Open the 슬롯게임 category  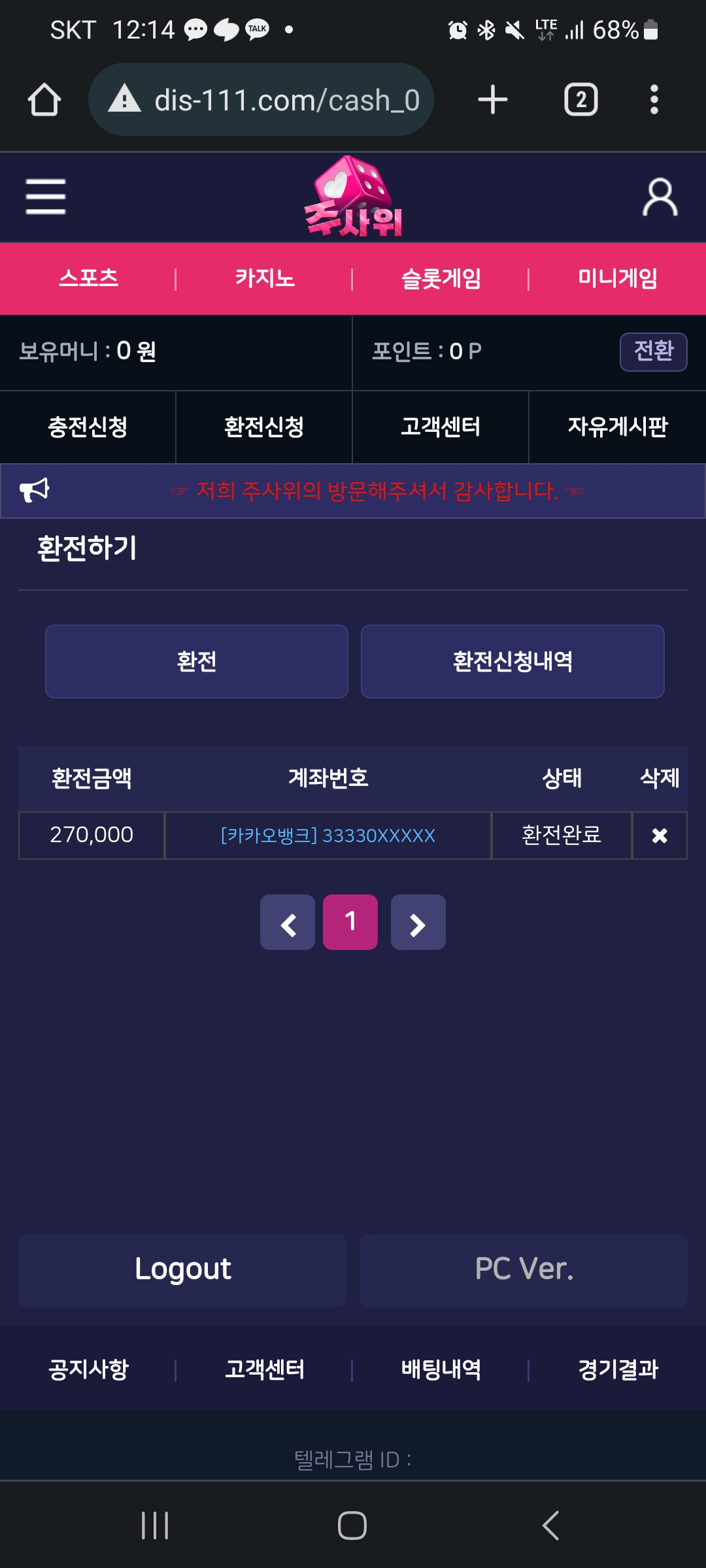pos(441,279)
